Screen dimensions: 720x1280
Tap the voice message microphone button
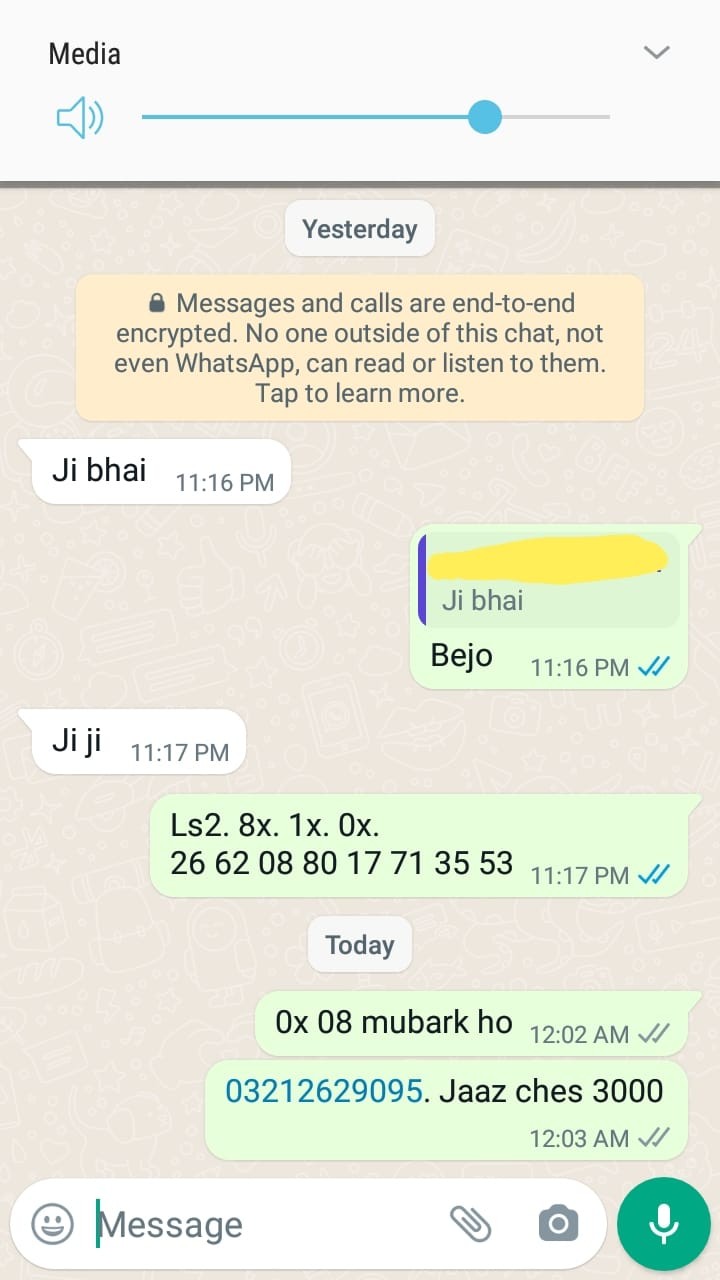coord(663,1223)
